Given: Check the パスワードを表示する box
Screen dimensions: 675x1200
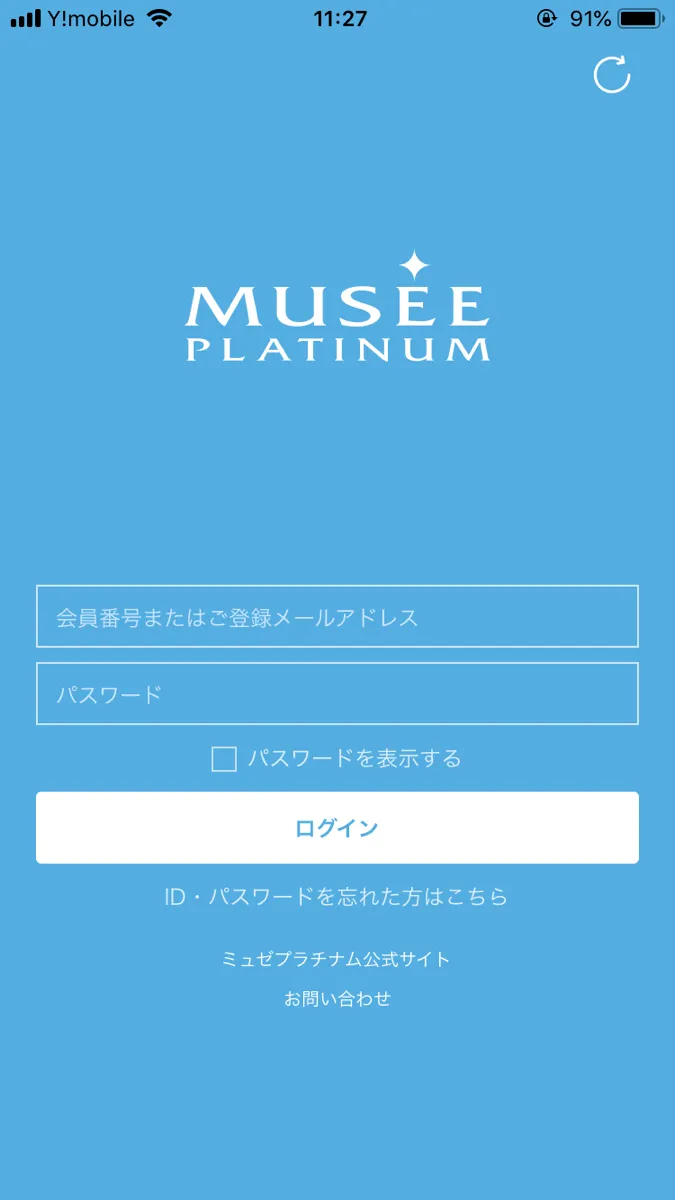Looking at the screenshot, I should (224, 759).
